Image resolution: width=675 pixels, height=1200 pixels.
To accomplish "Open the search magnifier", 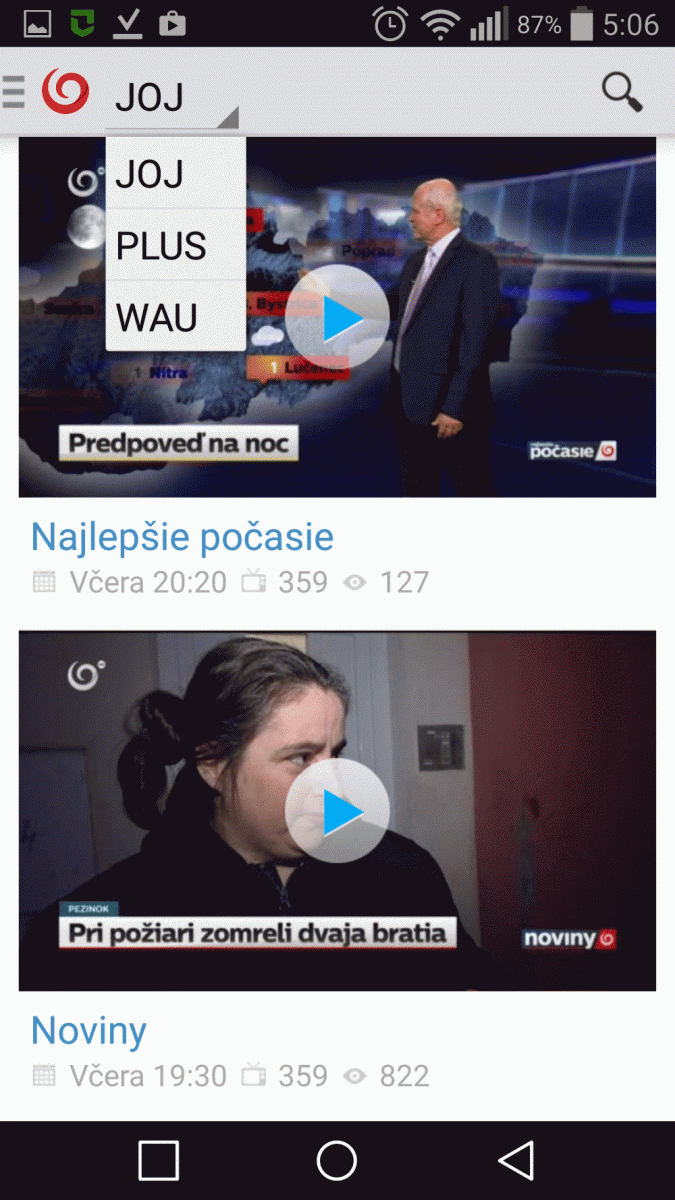I will point(621,93).
